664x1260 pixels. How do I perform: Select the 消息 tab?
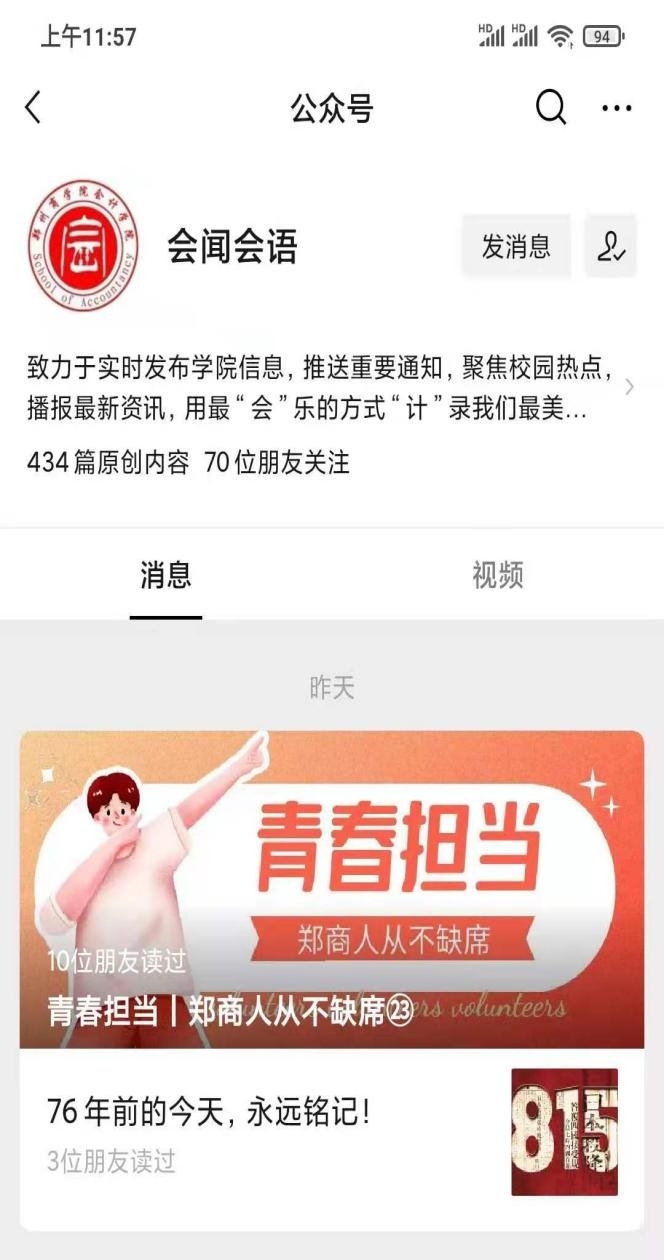[166, 576]
